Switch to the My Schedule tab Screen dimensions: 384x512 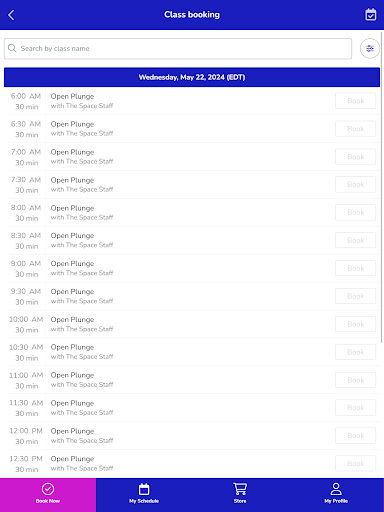coord(144,495)
